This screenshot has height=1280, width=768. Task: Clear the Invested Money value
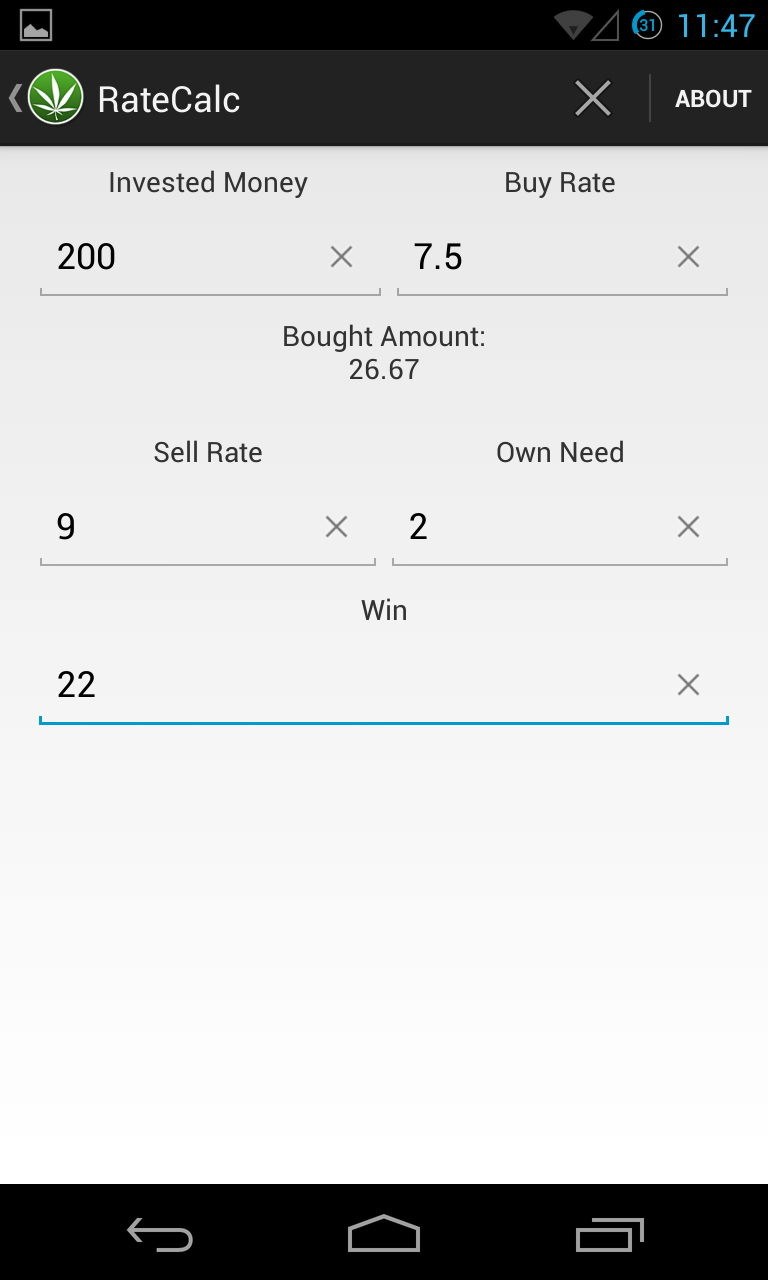click(x=341, y=258)
